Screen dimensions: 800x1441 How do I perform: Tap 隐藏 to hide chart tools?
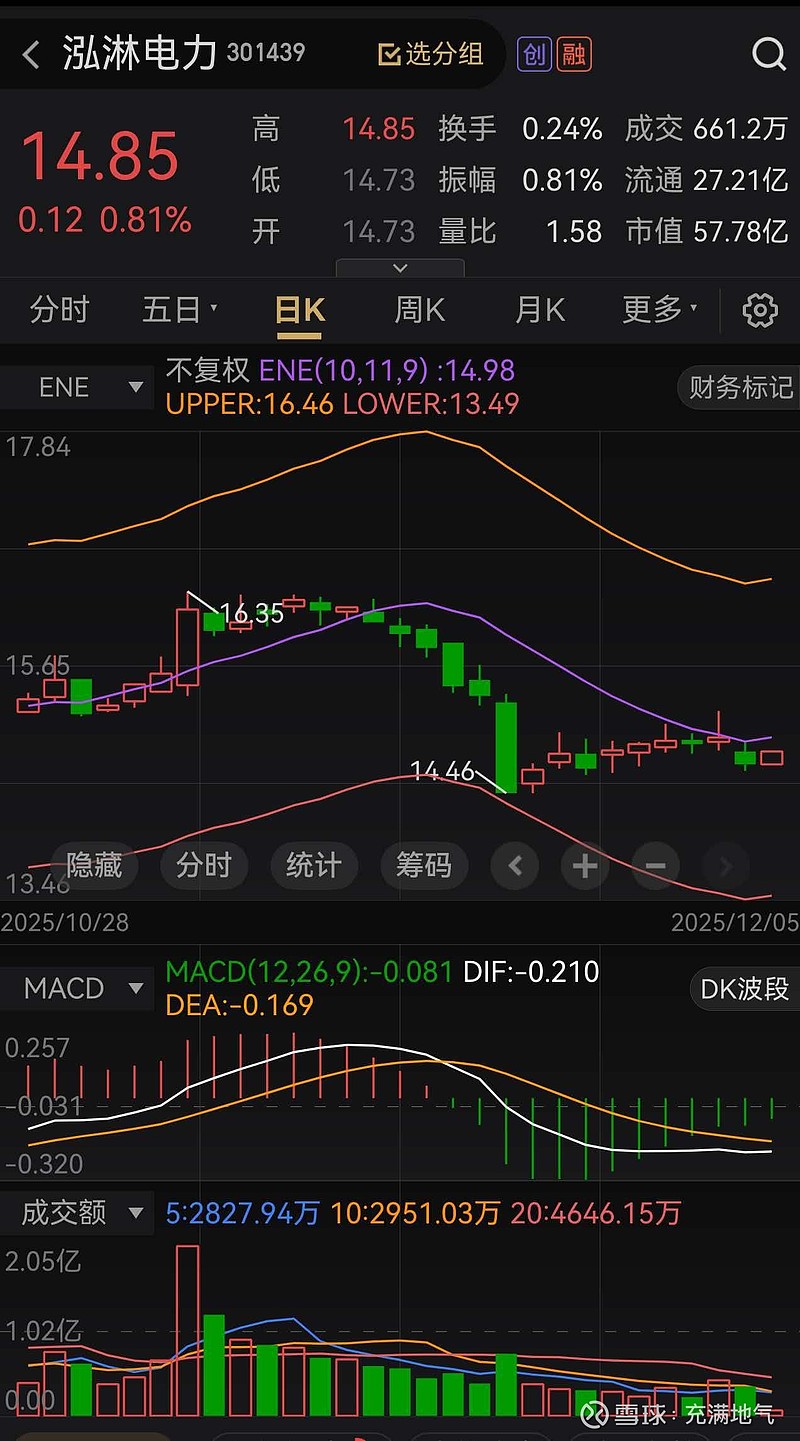click(x=94, y=865)
